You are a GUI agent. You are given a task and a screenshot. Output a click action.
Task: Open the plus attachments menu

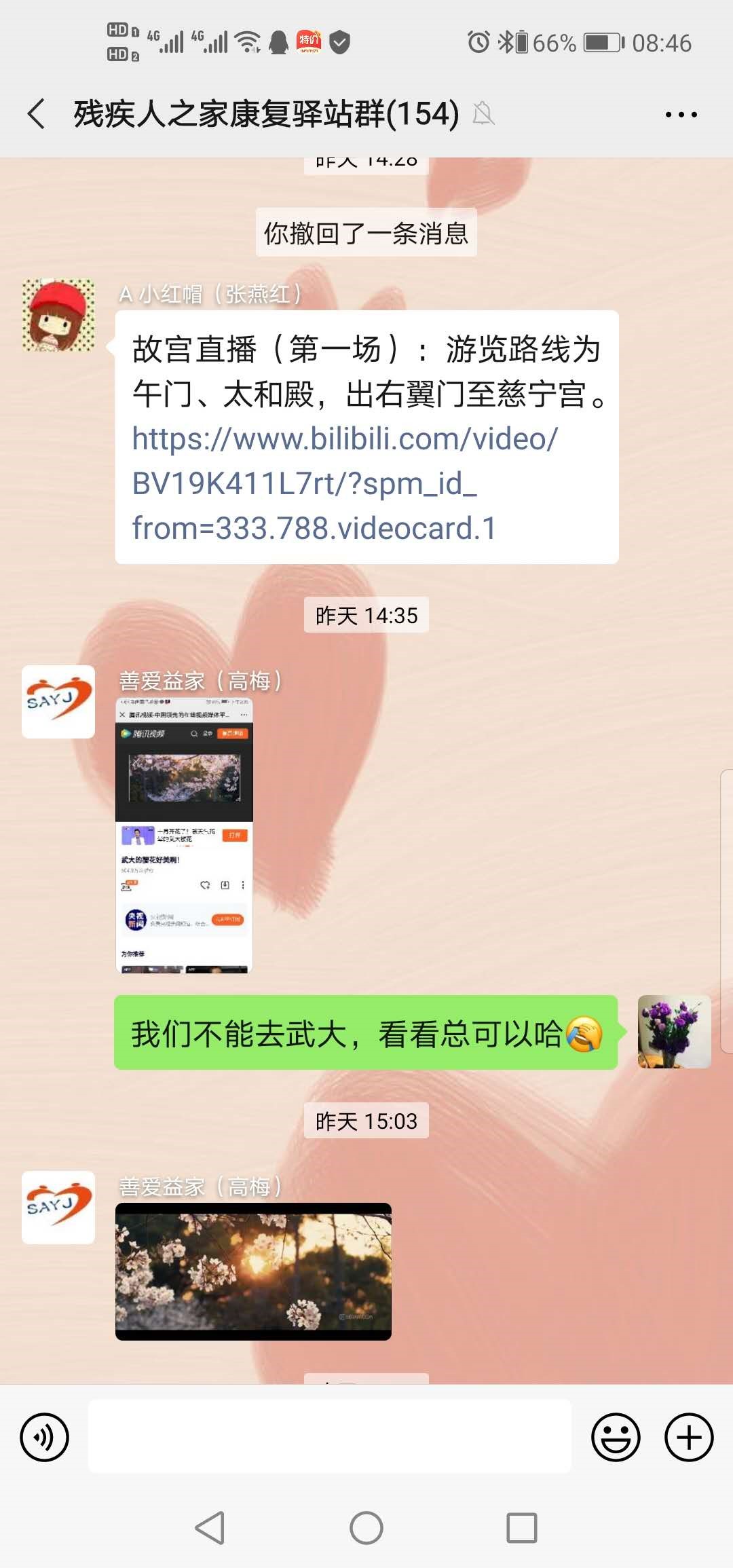pos(688,1437)
